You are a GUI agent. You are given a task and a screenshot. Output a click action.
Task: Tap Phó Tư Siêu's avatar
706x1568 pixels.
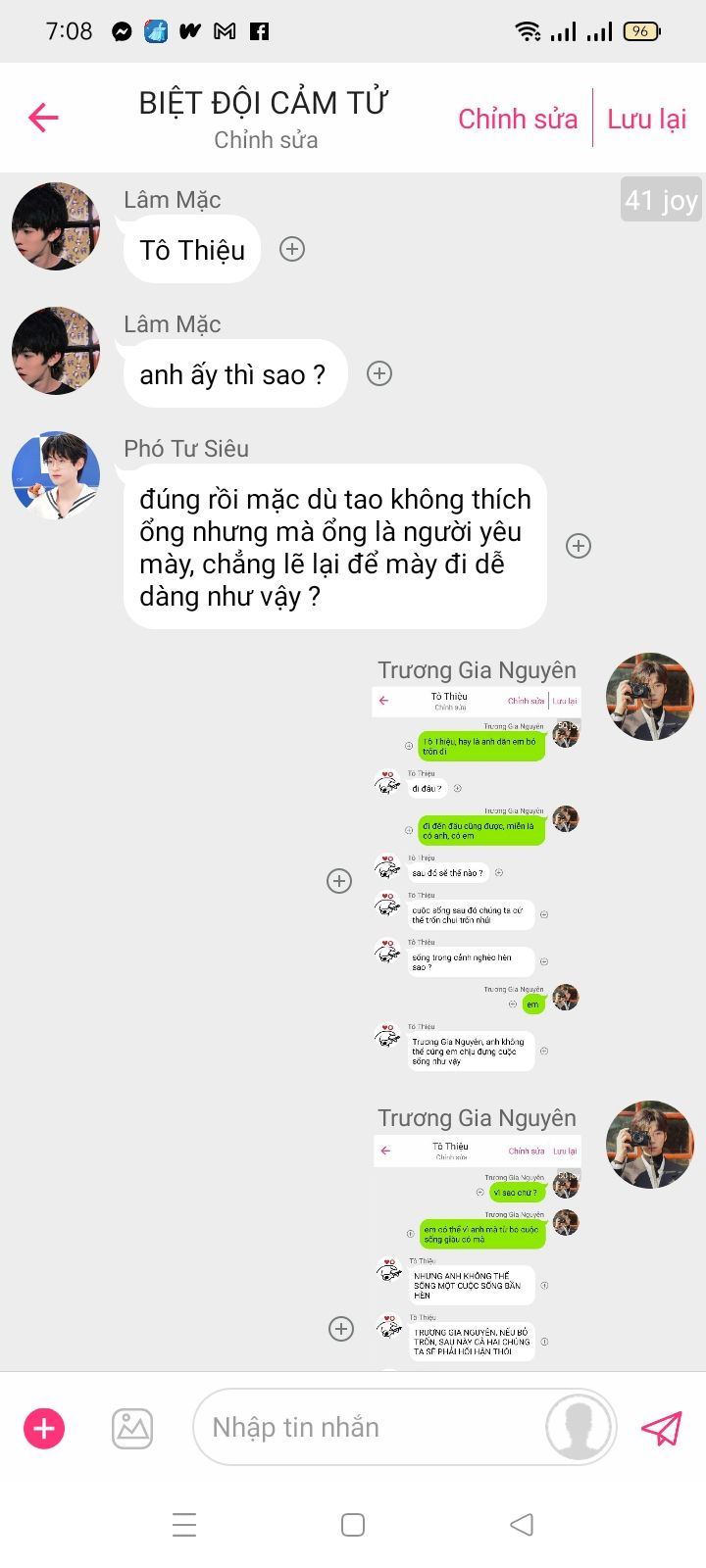pos(56,475)
